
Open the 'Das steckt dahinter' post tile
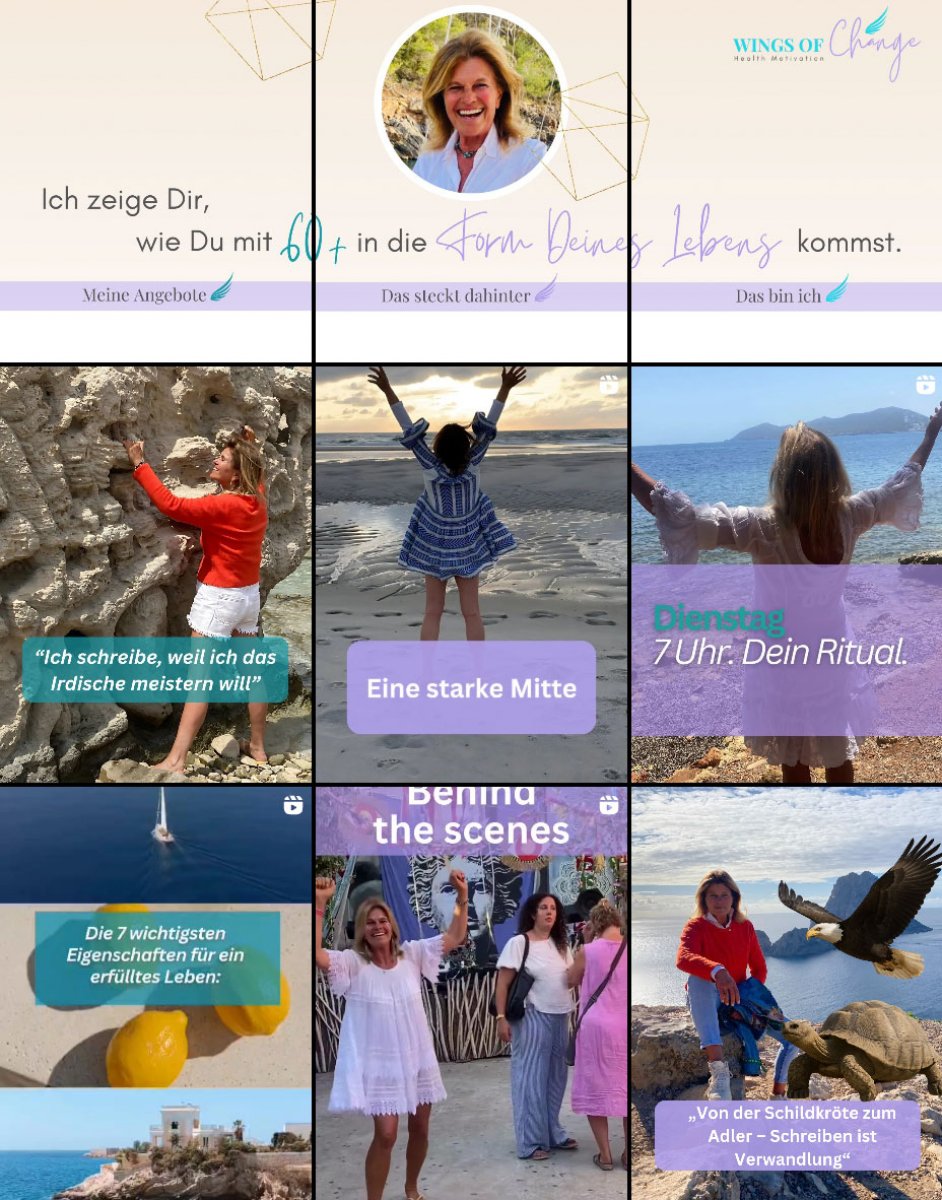tap(471, 180)
